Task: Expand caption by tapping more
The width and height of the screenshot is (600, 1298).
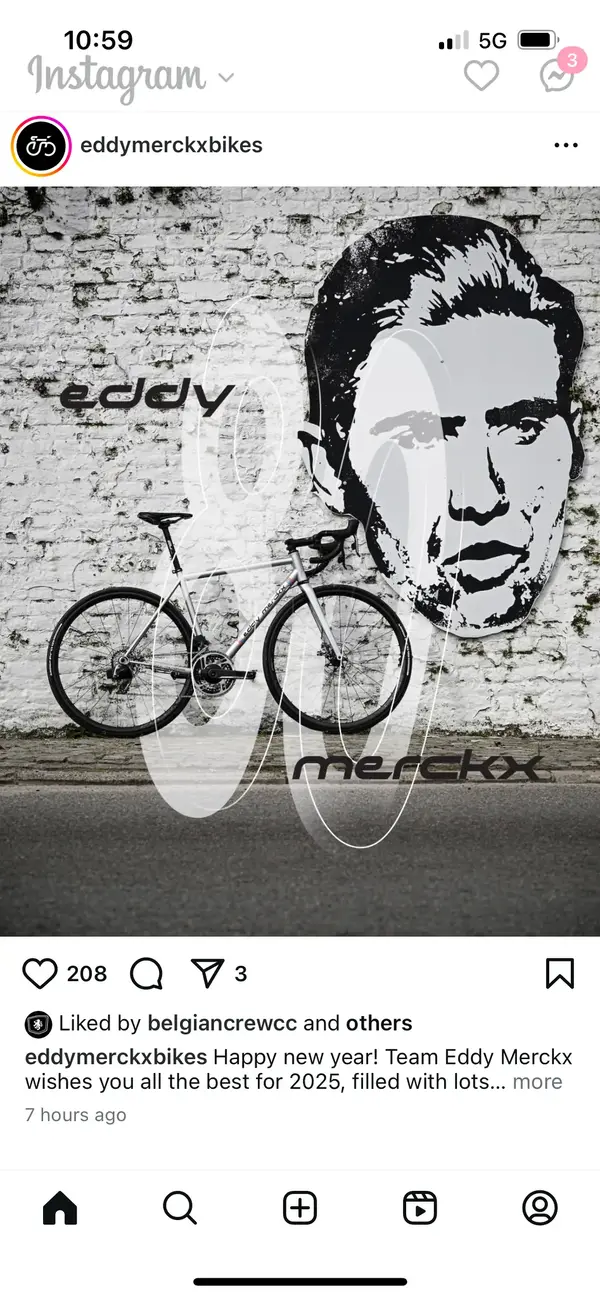Action: click(537, 1082)
